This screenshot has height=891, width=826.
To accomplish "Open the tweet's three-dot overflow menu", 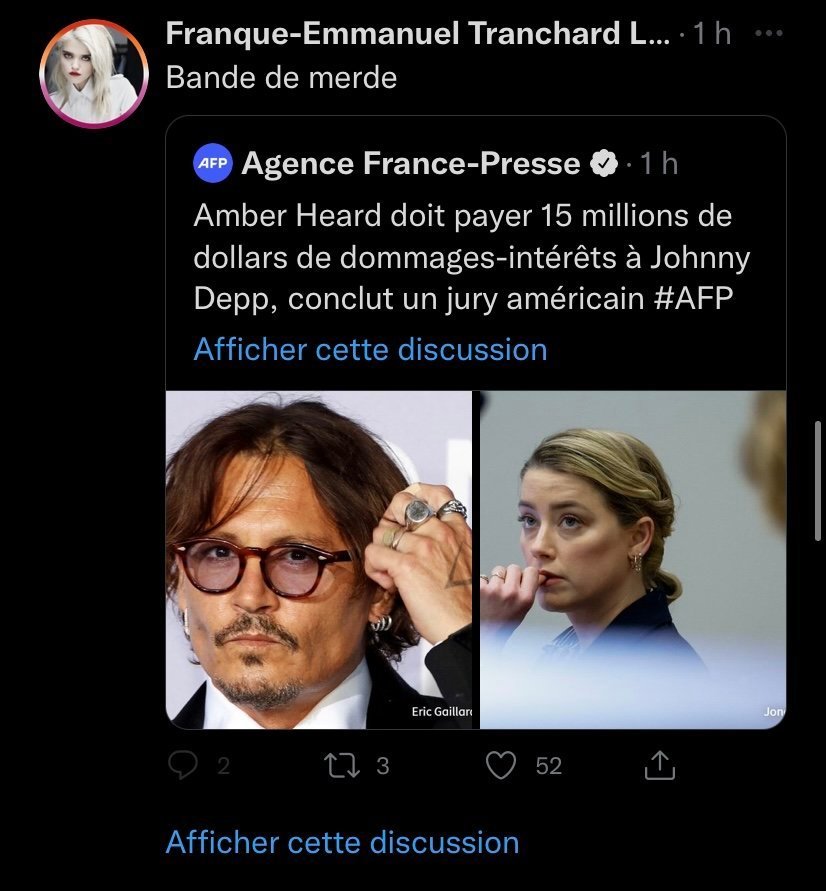I will tap(769, 34).
